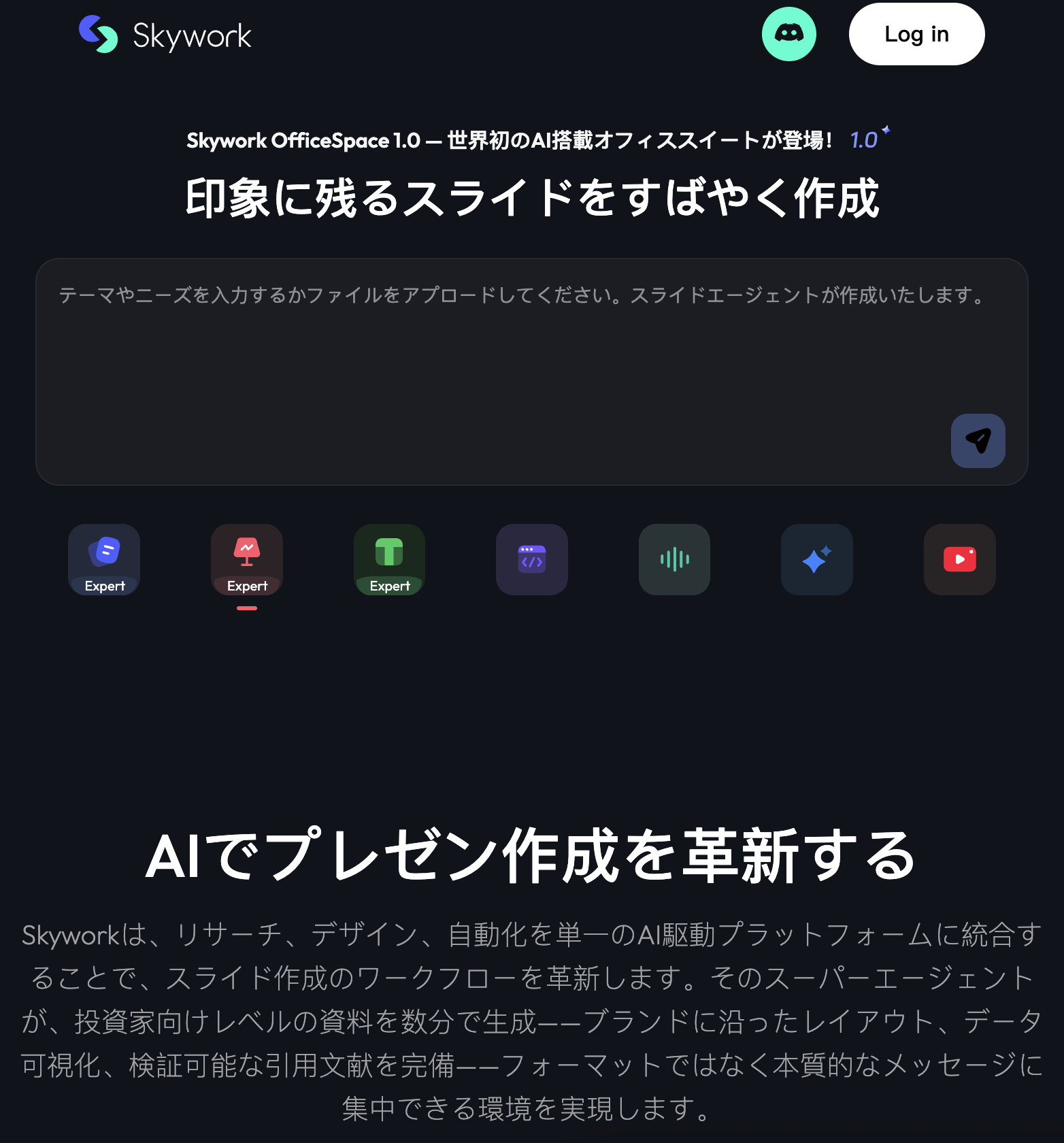Viewport: 1064px width, 1143px height.
Task: Open the Discord community icon
Action: pos(788,35)
